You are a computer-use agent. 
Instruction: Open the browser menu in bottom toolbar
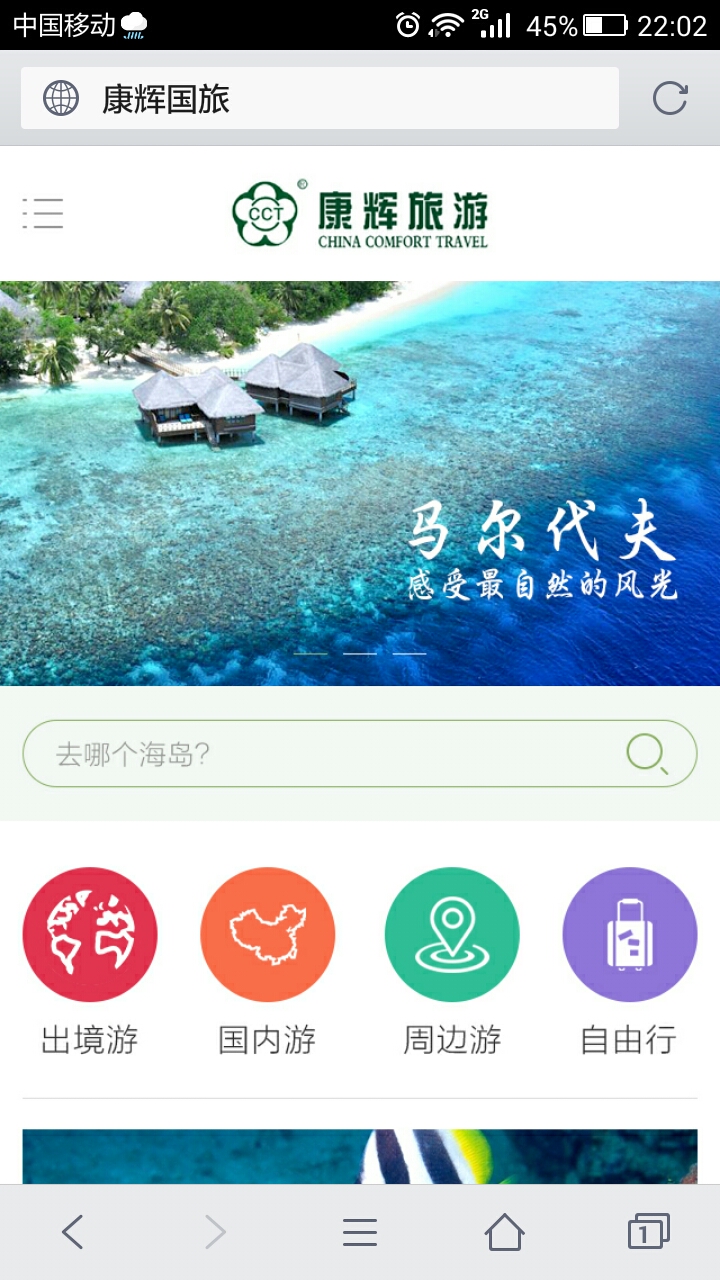coord(360,1232)
